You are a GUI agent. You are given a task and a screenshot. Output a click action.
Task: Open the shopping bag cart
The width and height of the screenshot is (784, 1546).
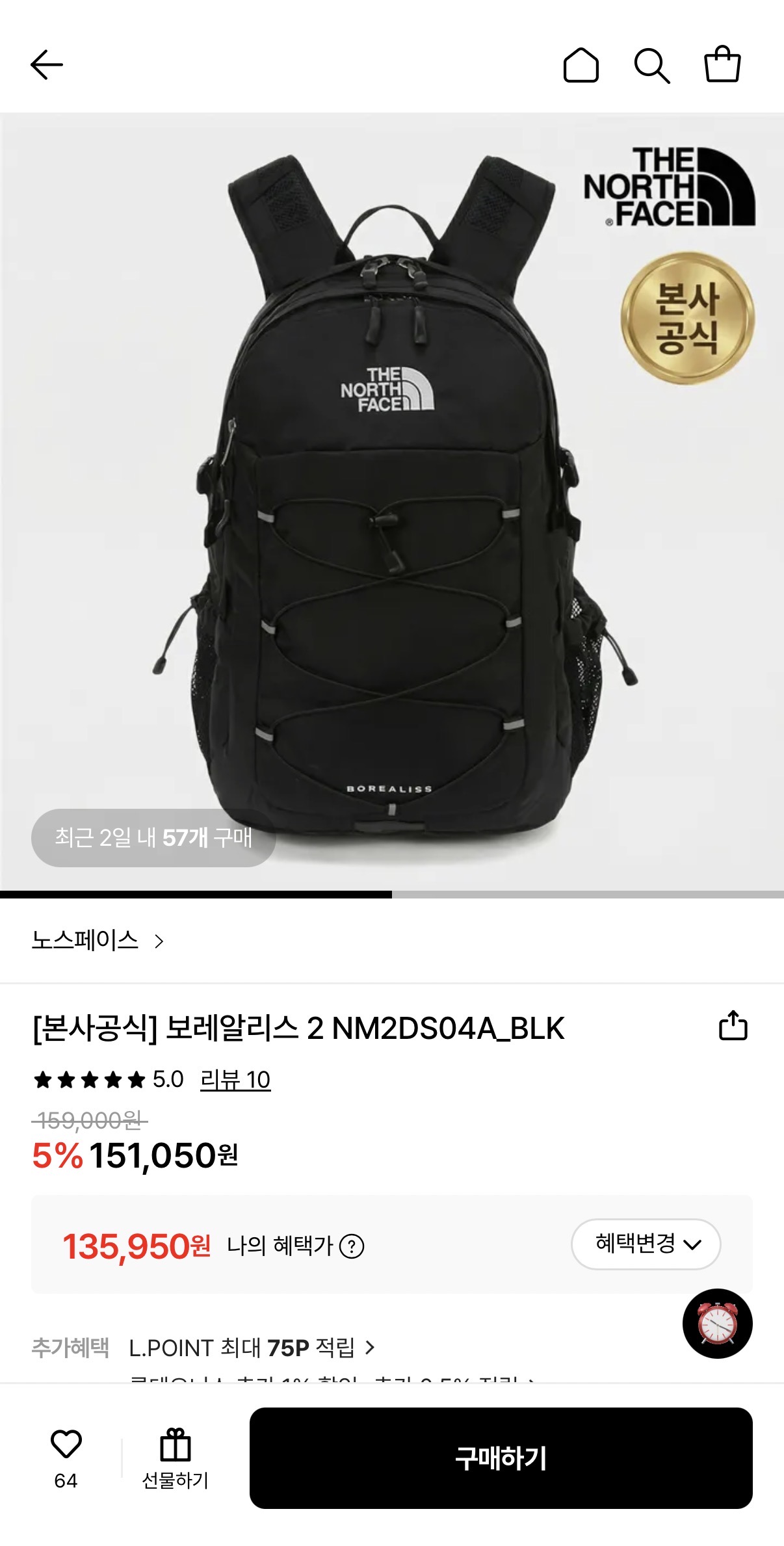click(x=722, y=64)
